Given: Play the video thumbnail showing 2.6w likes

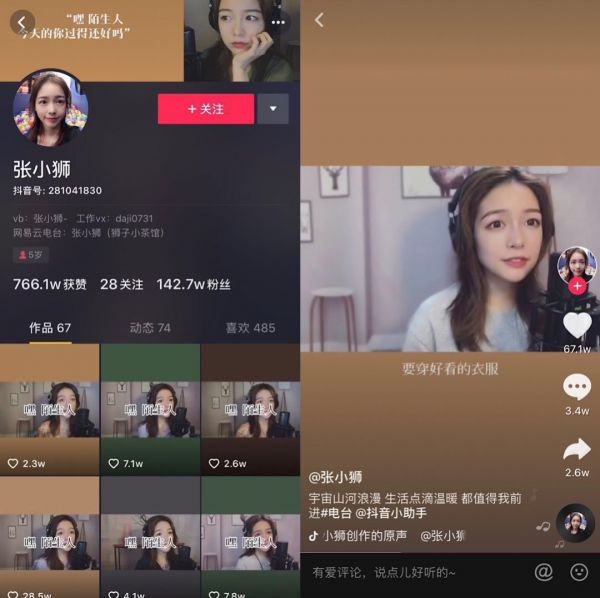Looking at the screenshot, I should click(x=250, y=409).
